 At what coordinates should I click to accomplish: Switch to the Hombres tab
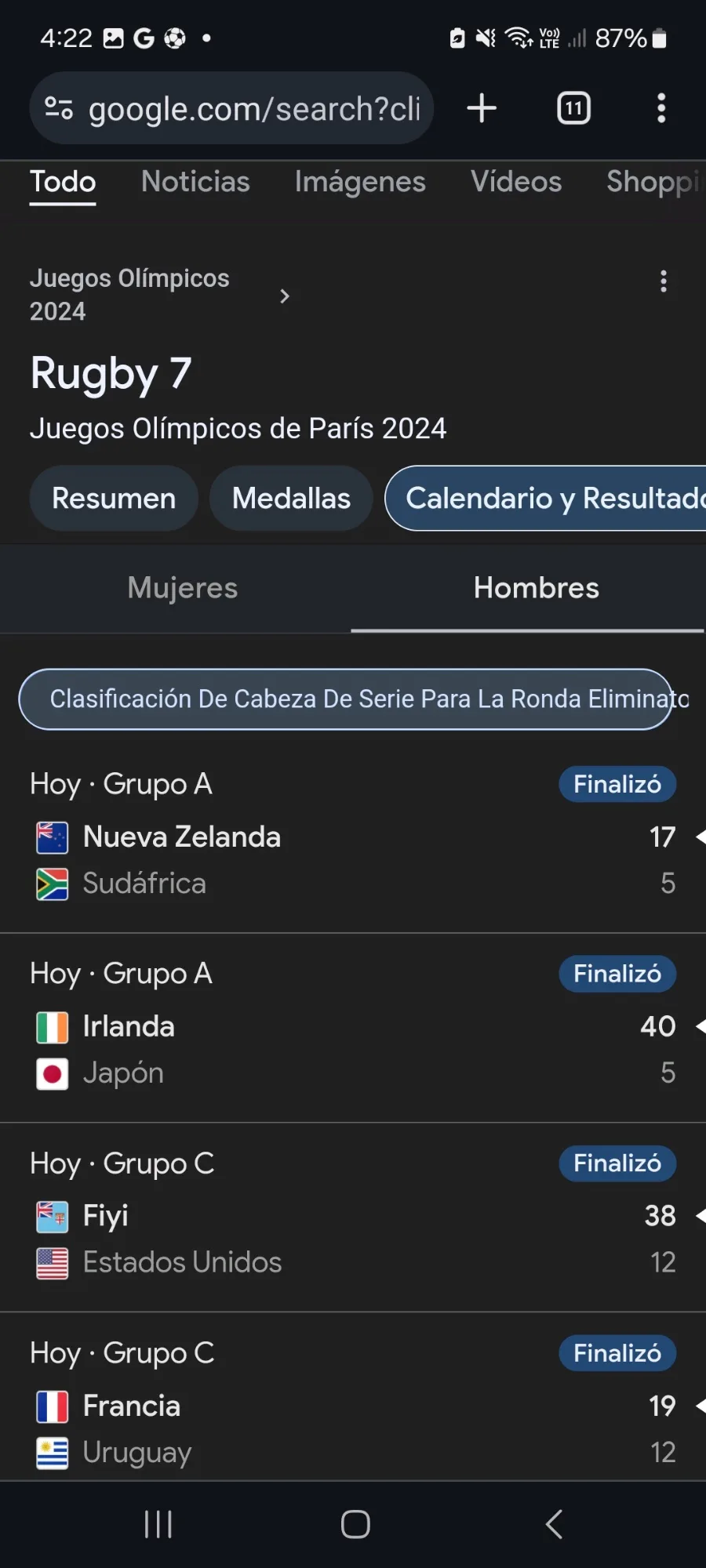[537, 588]
